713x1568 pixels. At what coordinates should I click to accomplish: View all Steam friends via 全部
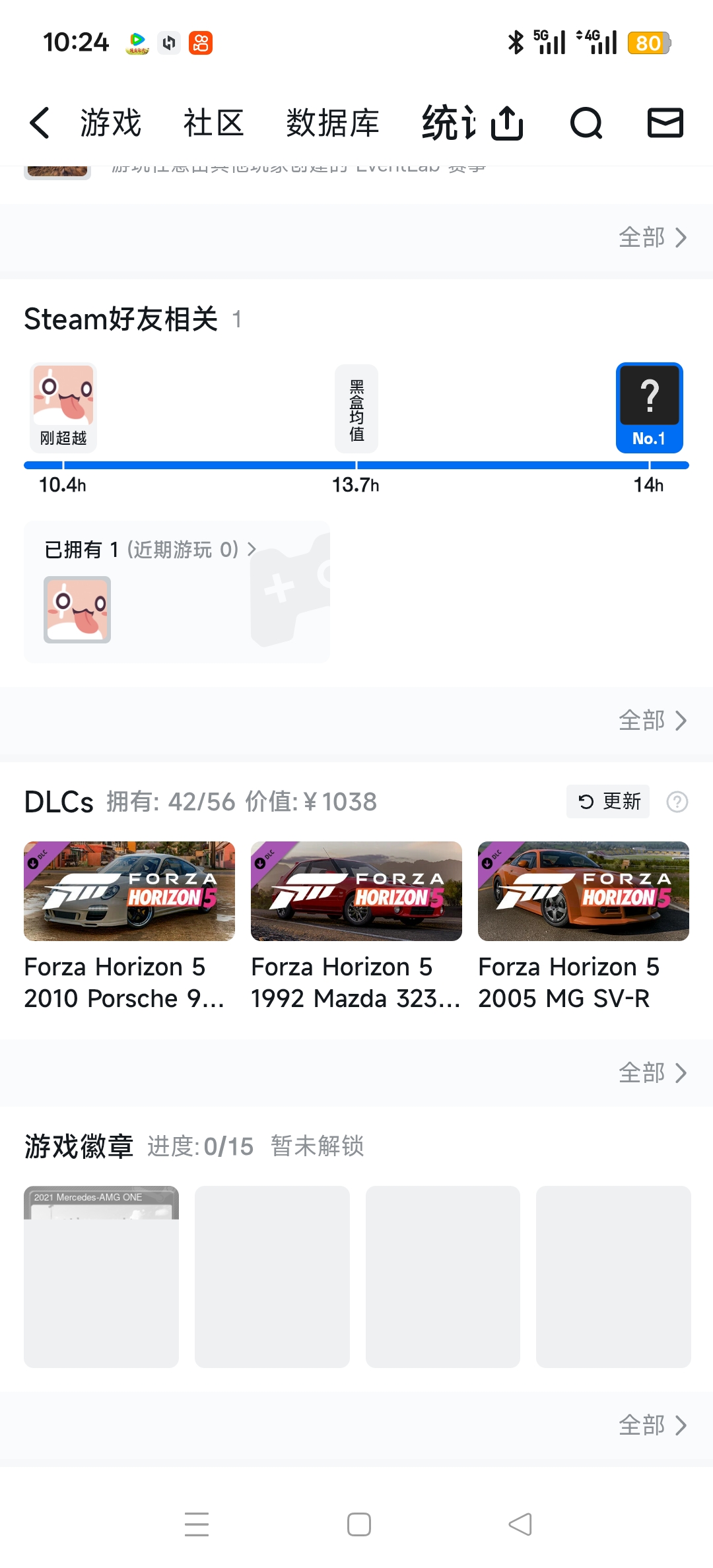(x=652, y=721)
